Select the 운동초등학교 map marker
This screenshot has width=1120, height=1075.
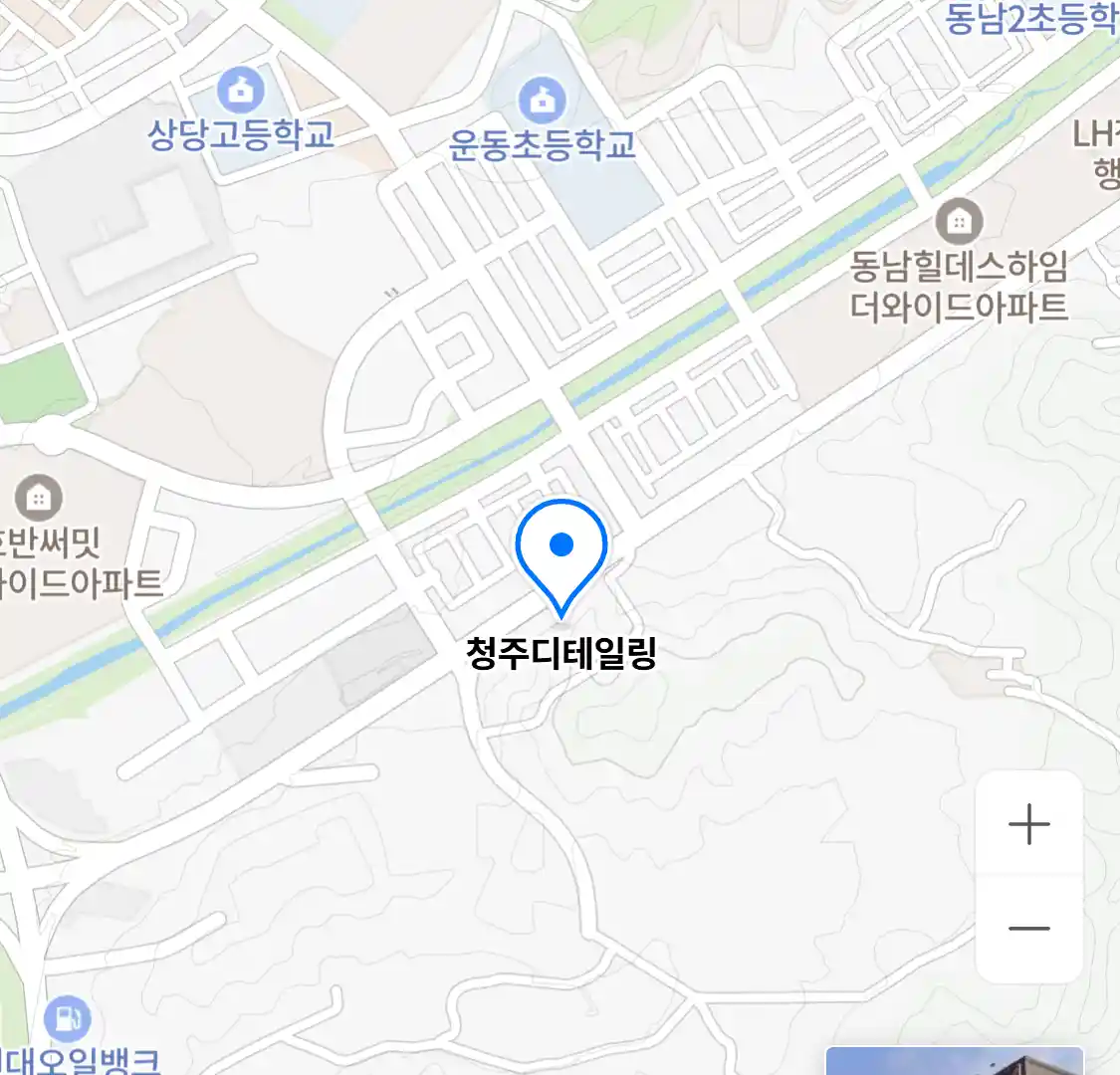pos(542,101)
